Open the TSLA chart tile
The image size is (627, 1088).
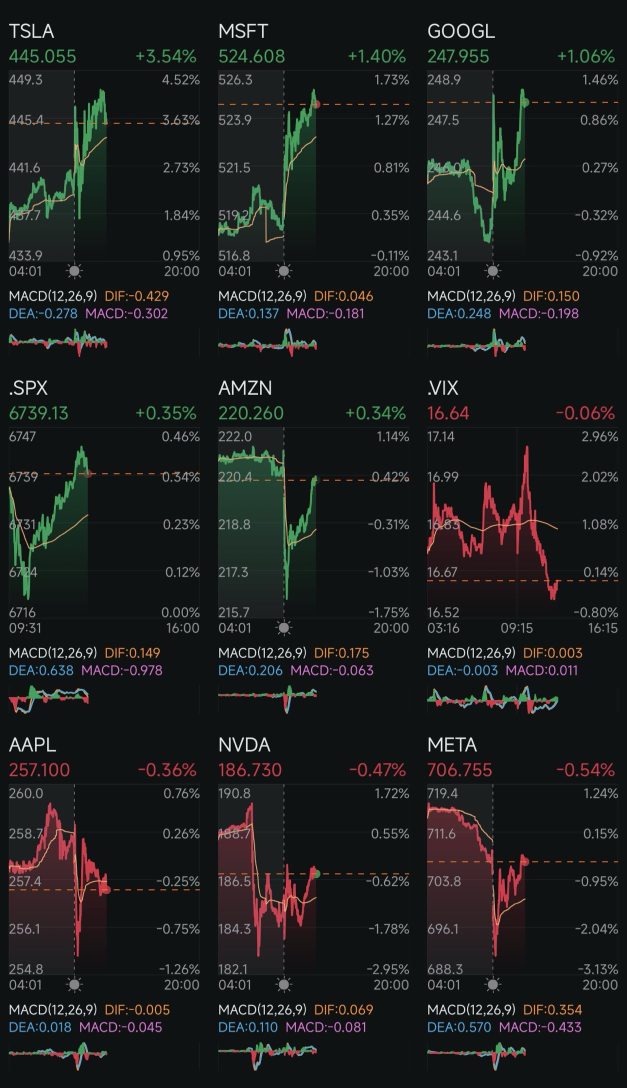point(104,189)
